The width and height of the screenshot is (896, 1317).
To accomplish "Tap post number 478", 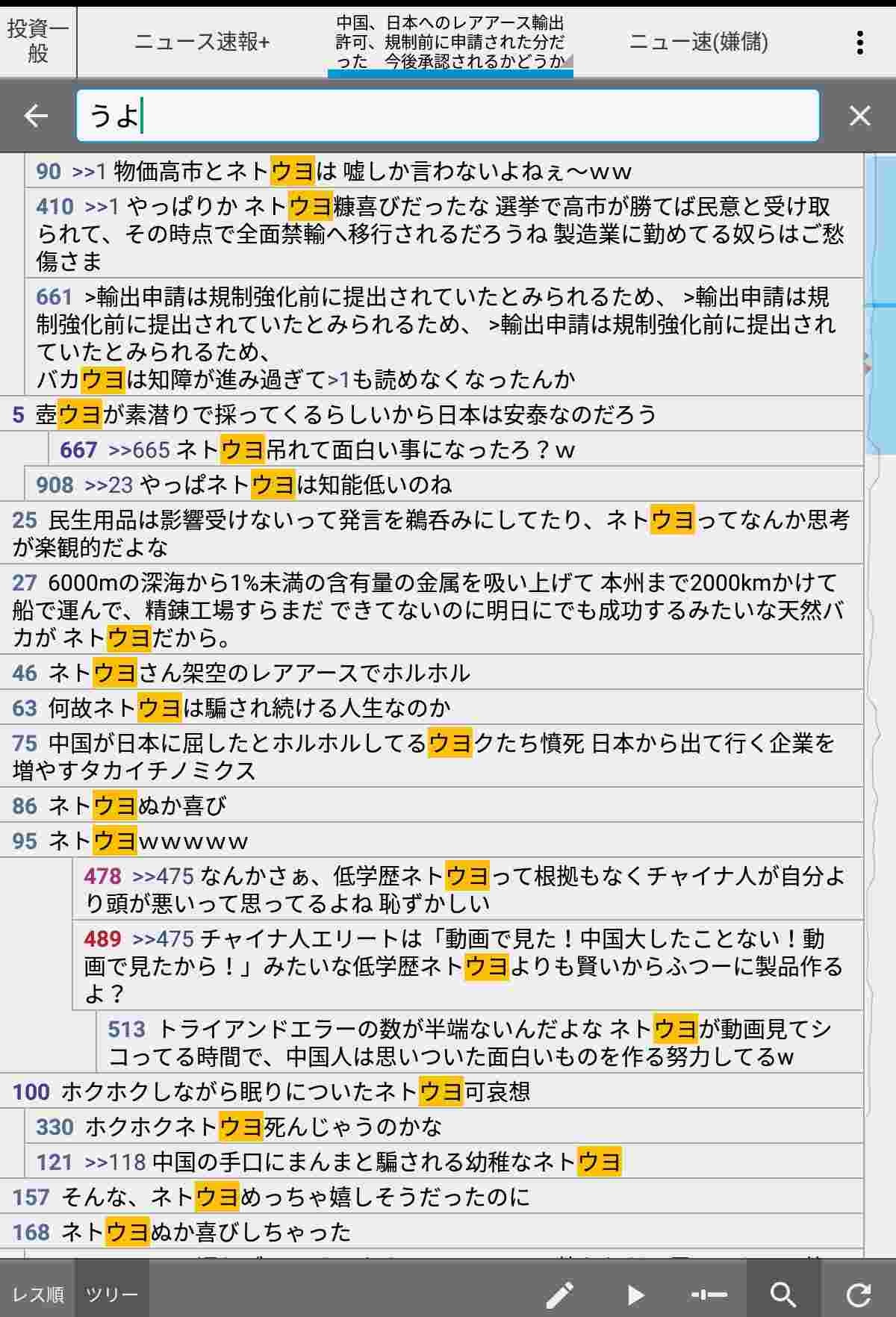I will tap(102, 876).
